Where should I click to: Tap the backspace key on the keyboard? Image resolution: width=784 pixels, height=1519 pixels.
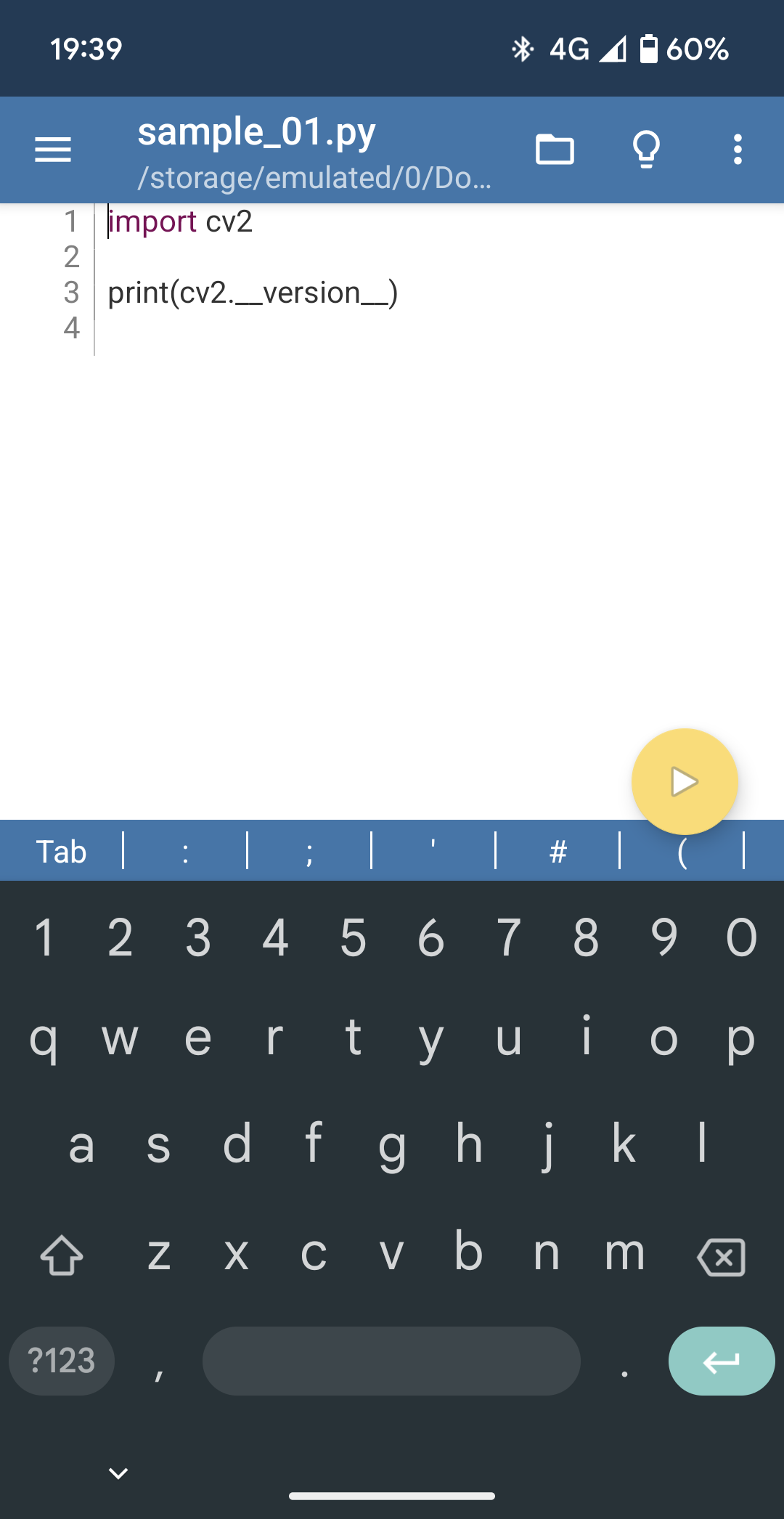point(722,1255)
